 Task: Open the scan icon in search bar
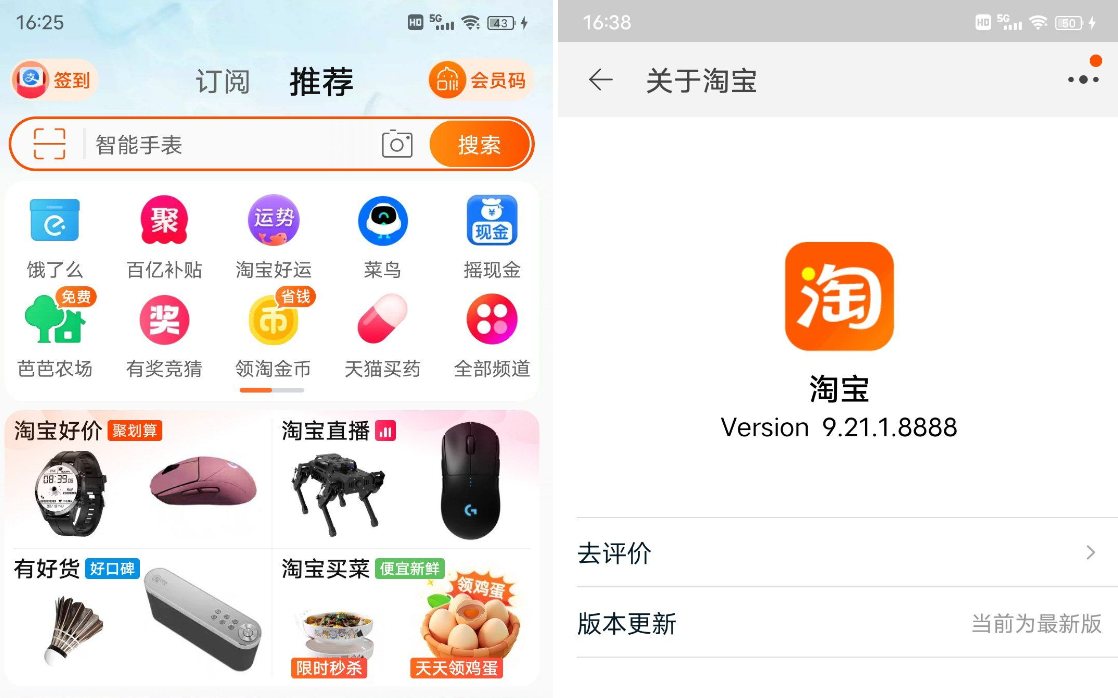click(49, 144)
